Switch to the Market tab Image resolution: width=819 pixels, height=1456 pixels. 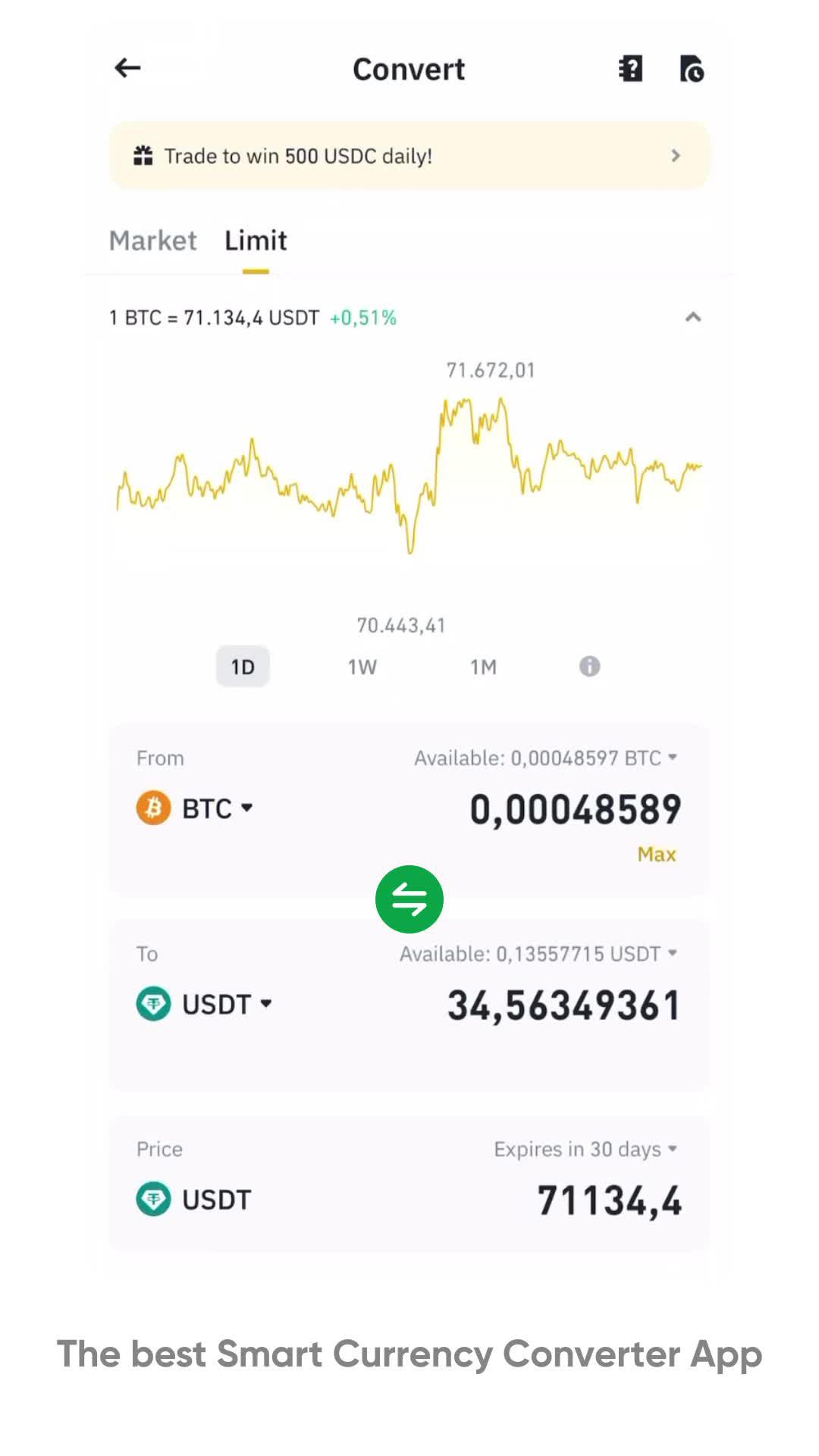point(153,240)
